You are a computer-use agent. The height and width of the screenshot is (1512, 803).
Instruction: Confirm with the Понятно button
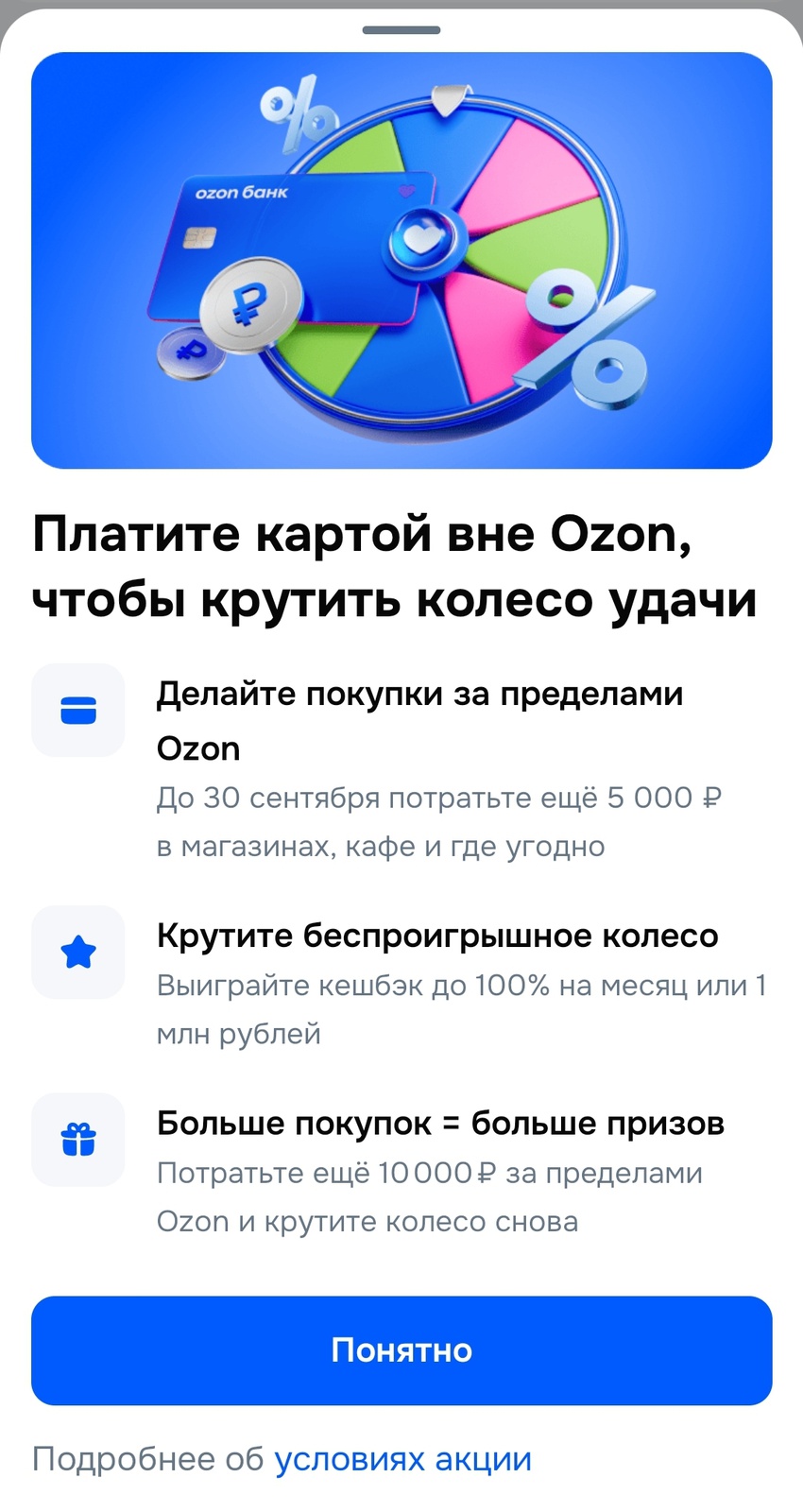(x=401, y=1349)
